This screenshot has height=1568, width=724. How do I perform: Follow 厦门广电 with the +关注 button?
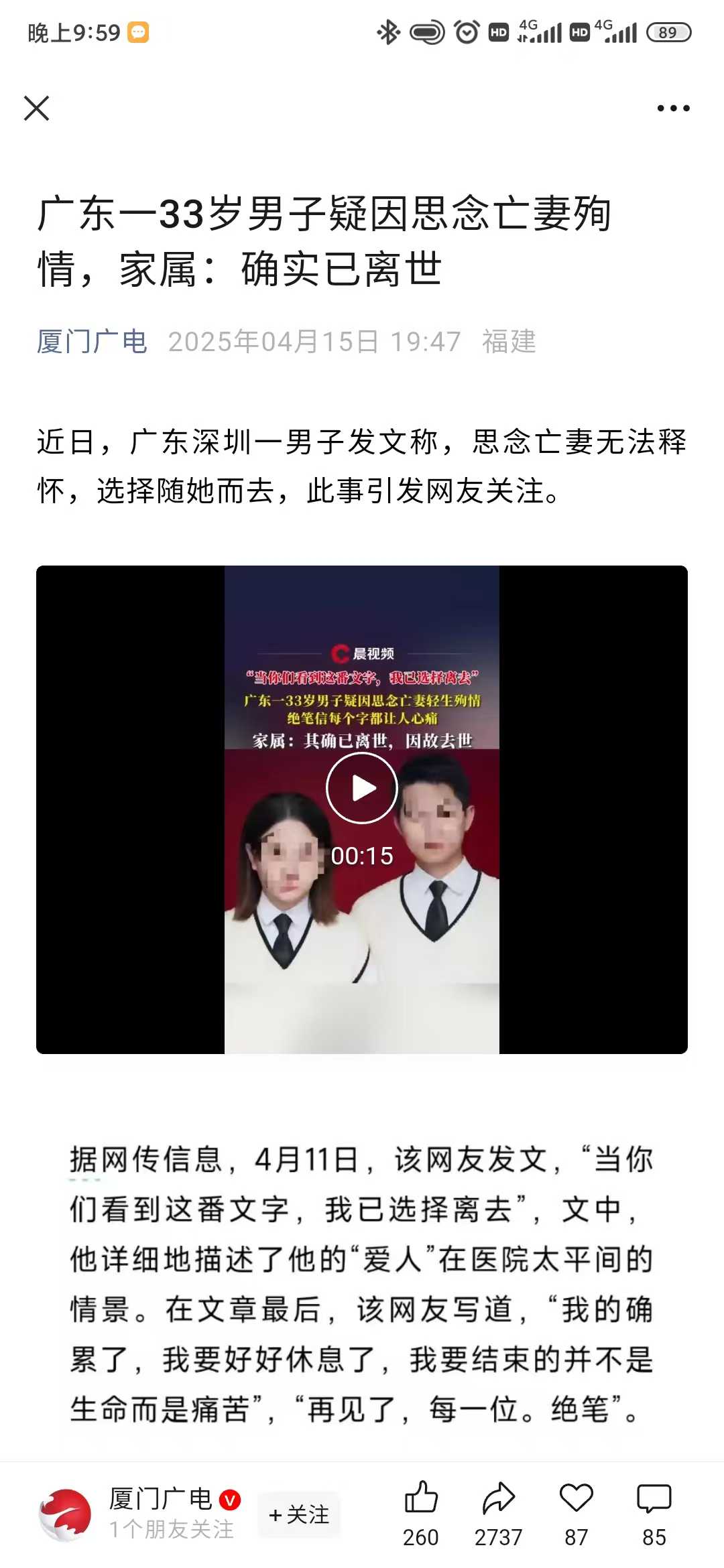click(x=299, y=1514)
